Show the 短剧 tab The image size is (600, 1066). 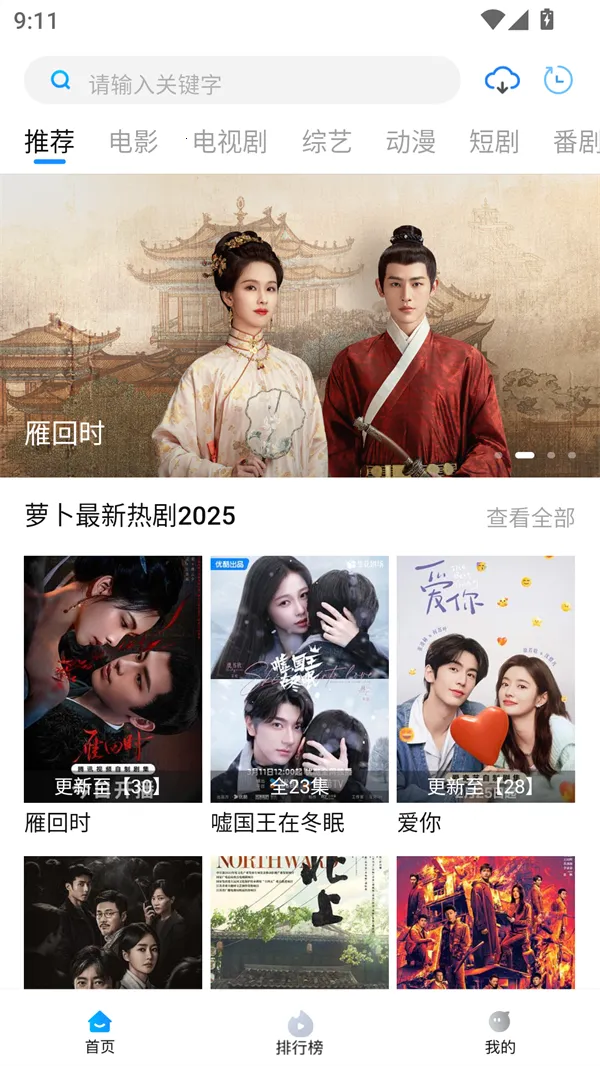pos(494,142)
